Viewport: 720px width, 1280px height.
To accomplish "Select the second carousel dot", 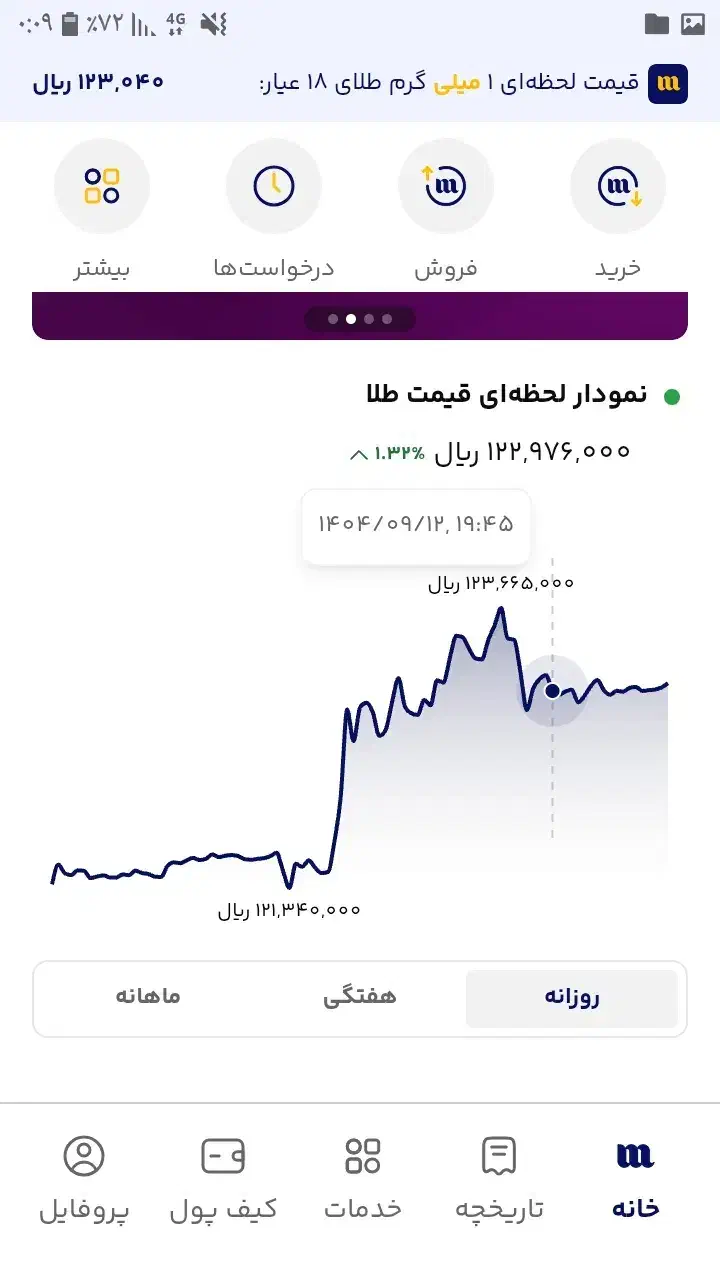I will point(350,318).
